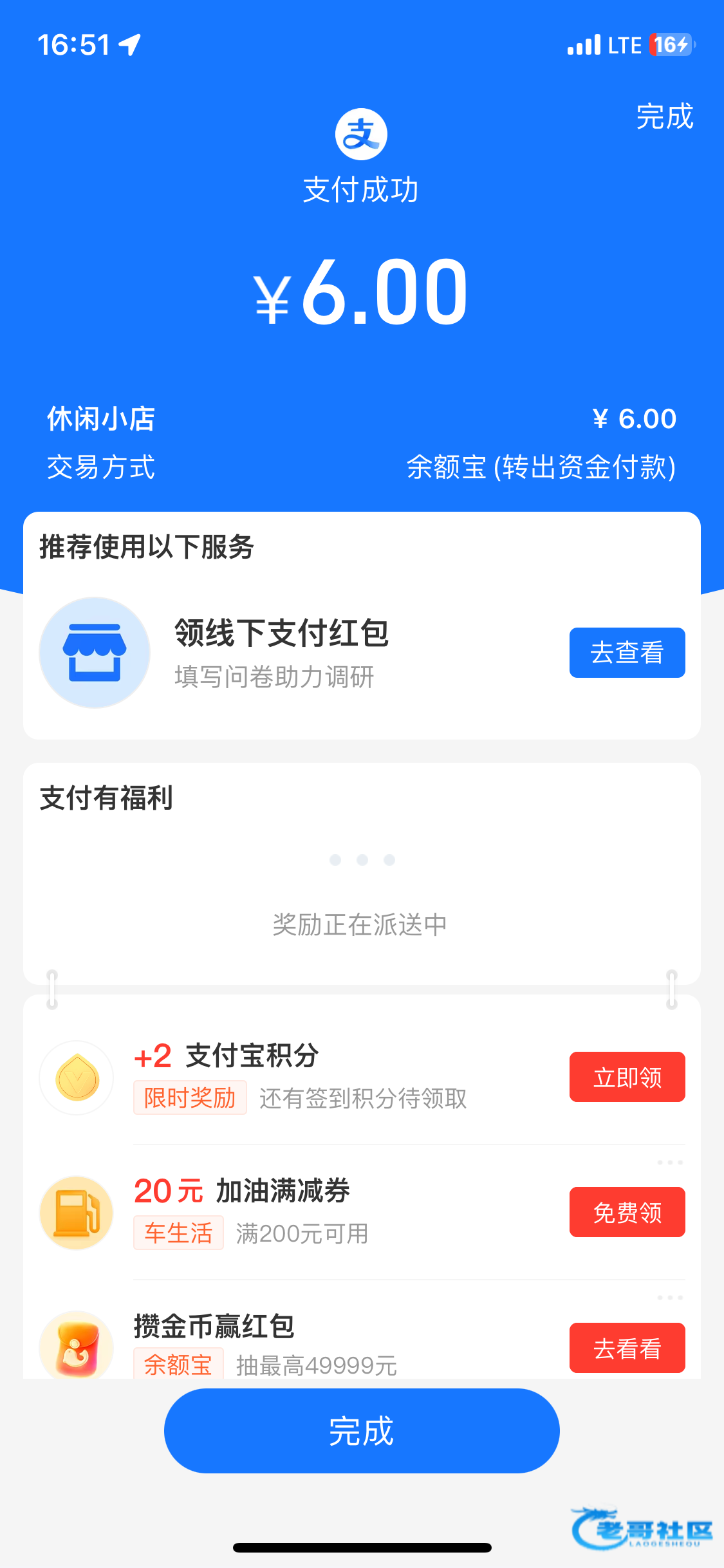Viewport: 724px width, 1568px height.
Task: Claim 支付宝积分 with 立即领
Action: click(x=627, y=1077)
